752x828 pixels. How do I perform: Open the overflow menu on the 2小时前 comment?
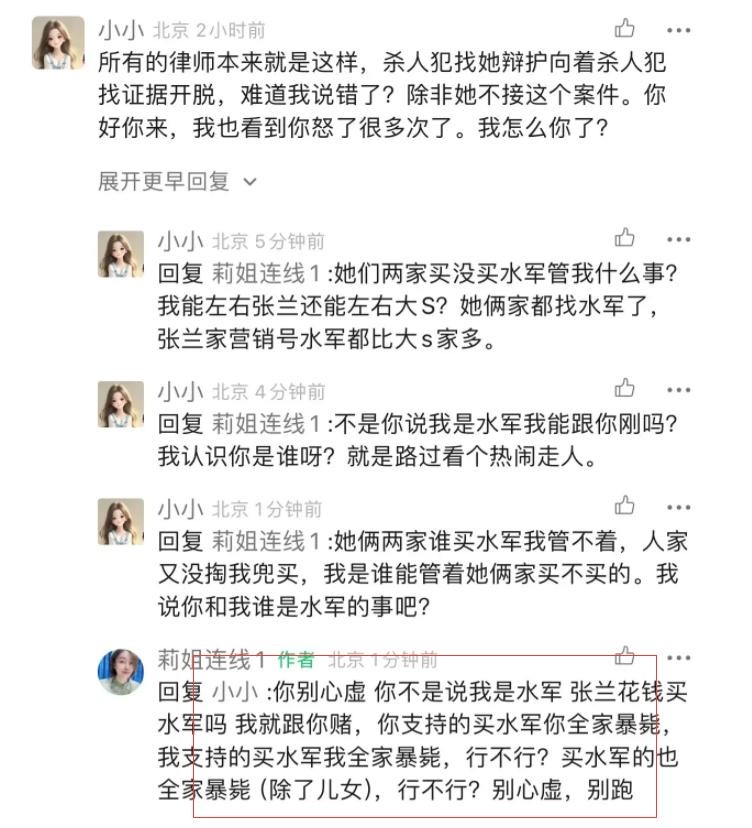(x=679, y=29)
